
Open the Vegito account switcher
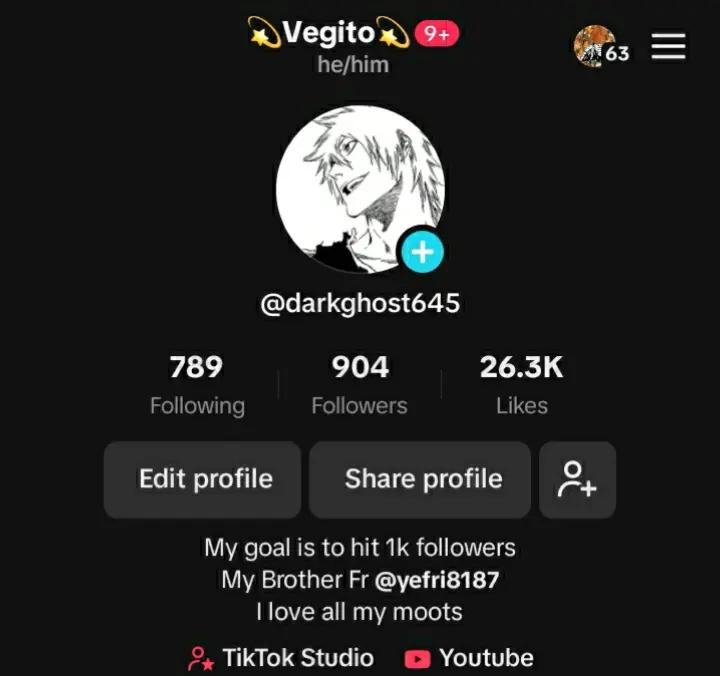[x=330, y=33]
